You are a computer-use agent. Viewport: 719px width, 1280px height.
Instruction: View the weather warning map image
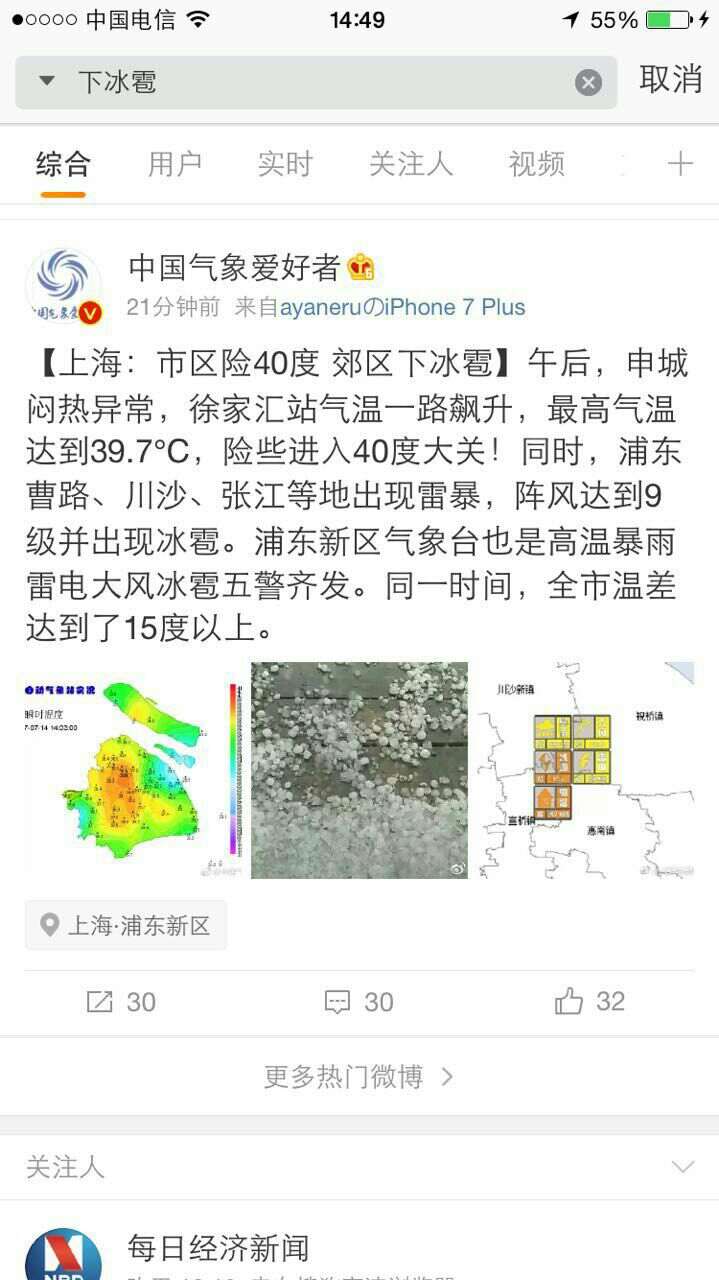click(x=585, y=770)
